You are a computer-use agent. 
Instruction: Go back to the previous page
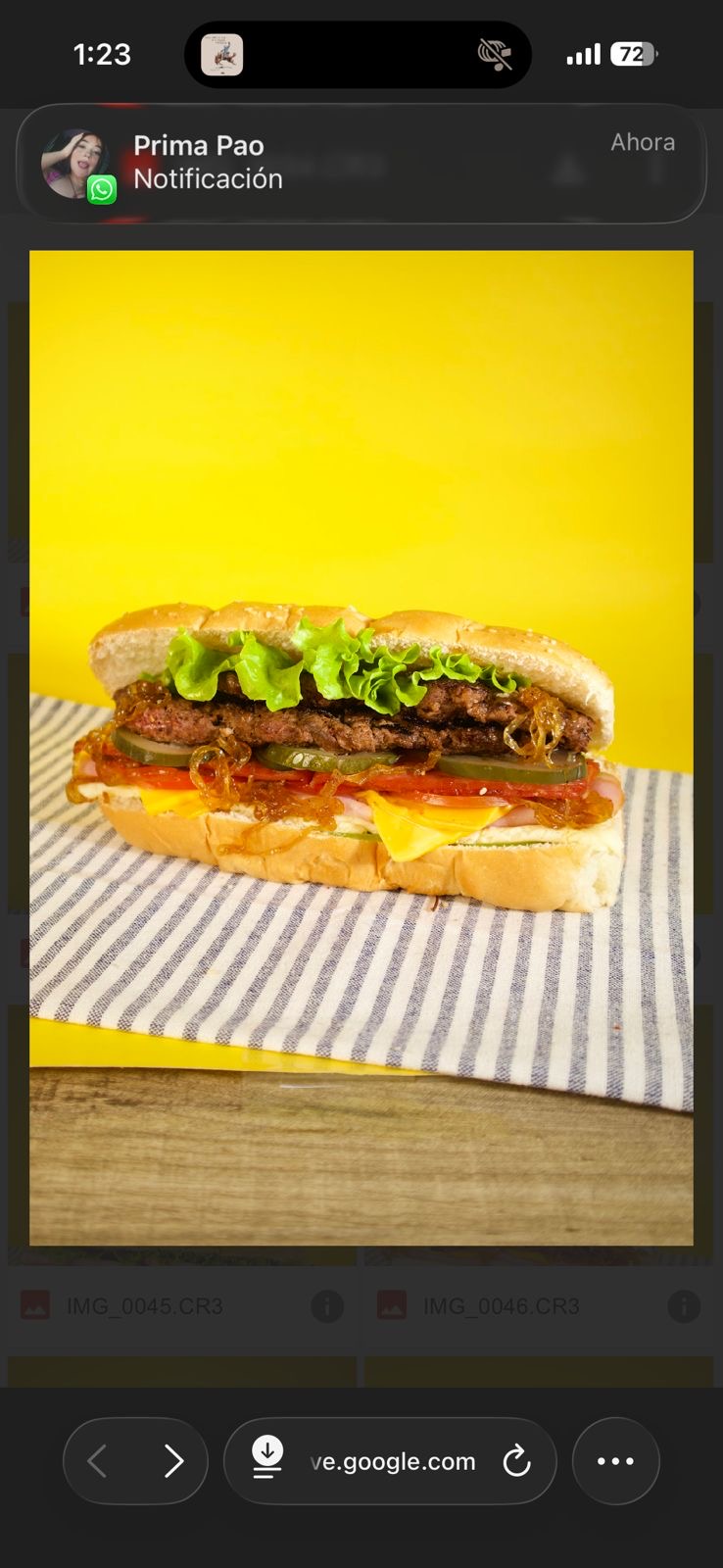click(x=98, y=1461)
